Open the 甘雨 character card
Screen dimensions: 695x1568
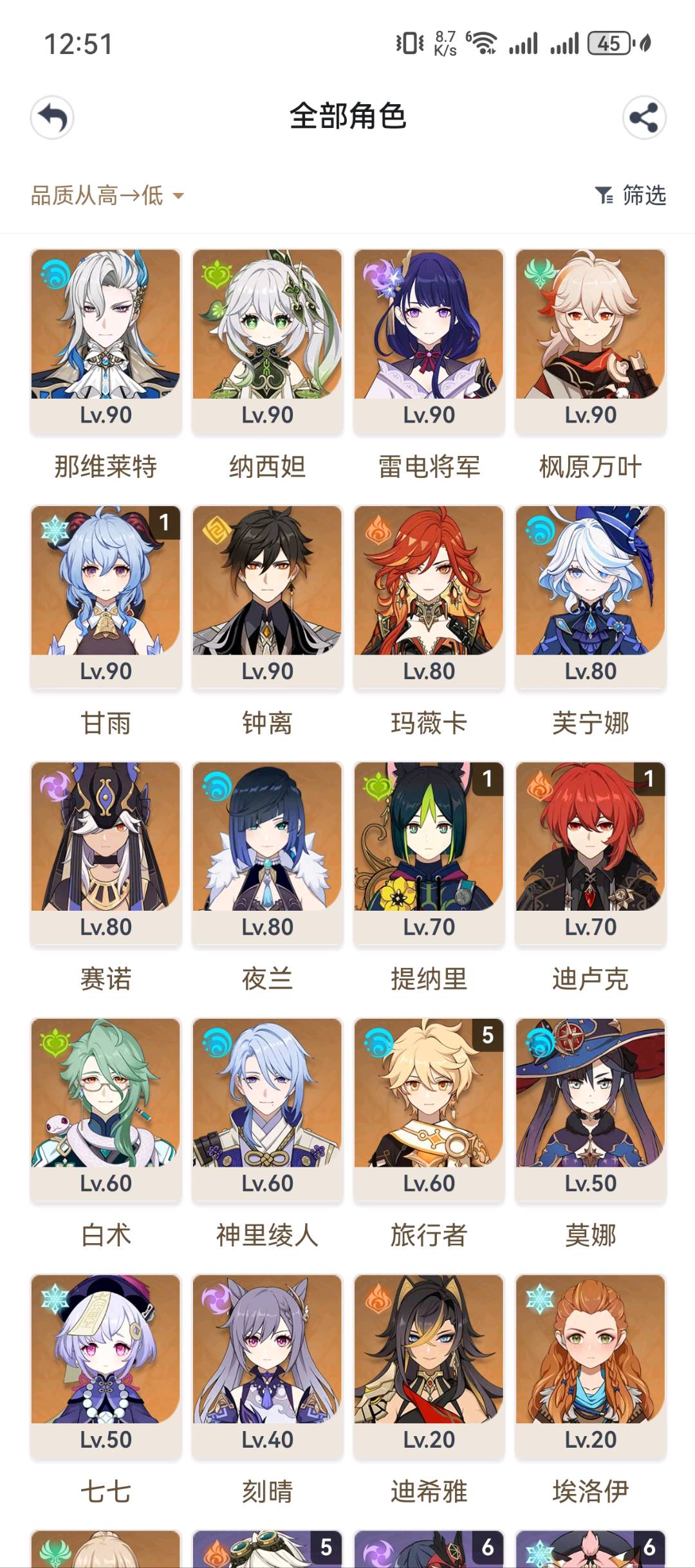coord(106,597)
